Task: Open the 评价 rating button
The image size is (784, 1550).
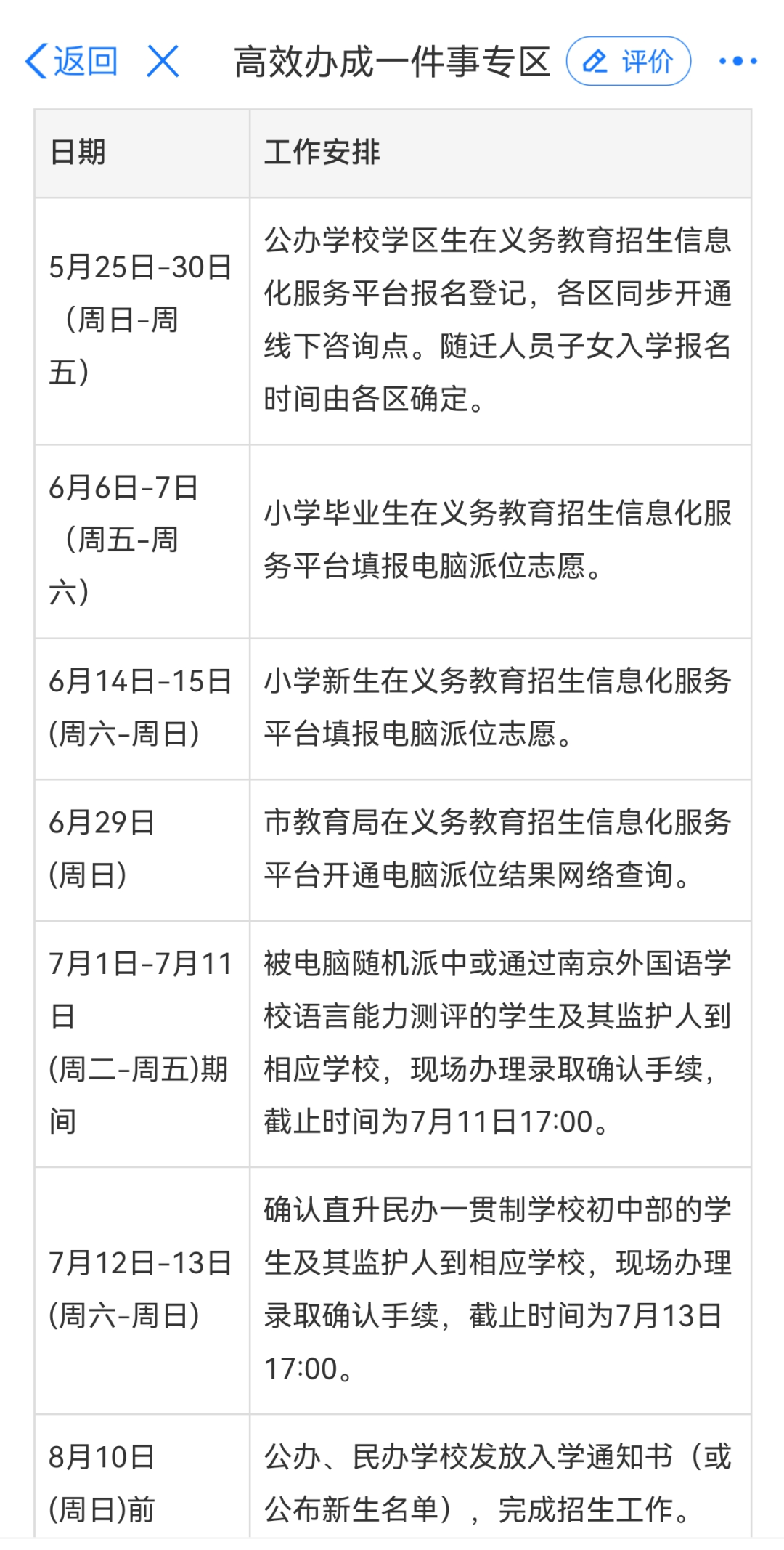Action: [x=628, y=61]
